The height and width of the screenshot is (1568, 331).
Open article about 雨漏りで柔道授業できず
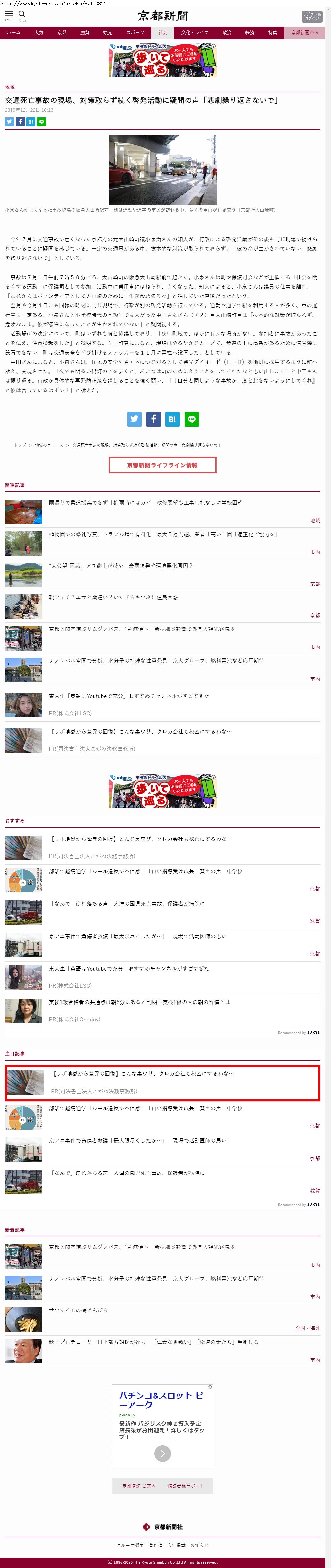(x=146, y=502)
